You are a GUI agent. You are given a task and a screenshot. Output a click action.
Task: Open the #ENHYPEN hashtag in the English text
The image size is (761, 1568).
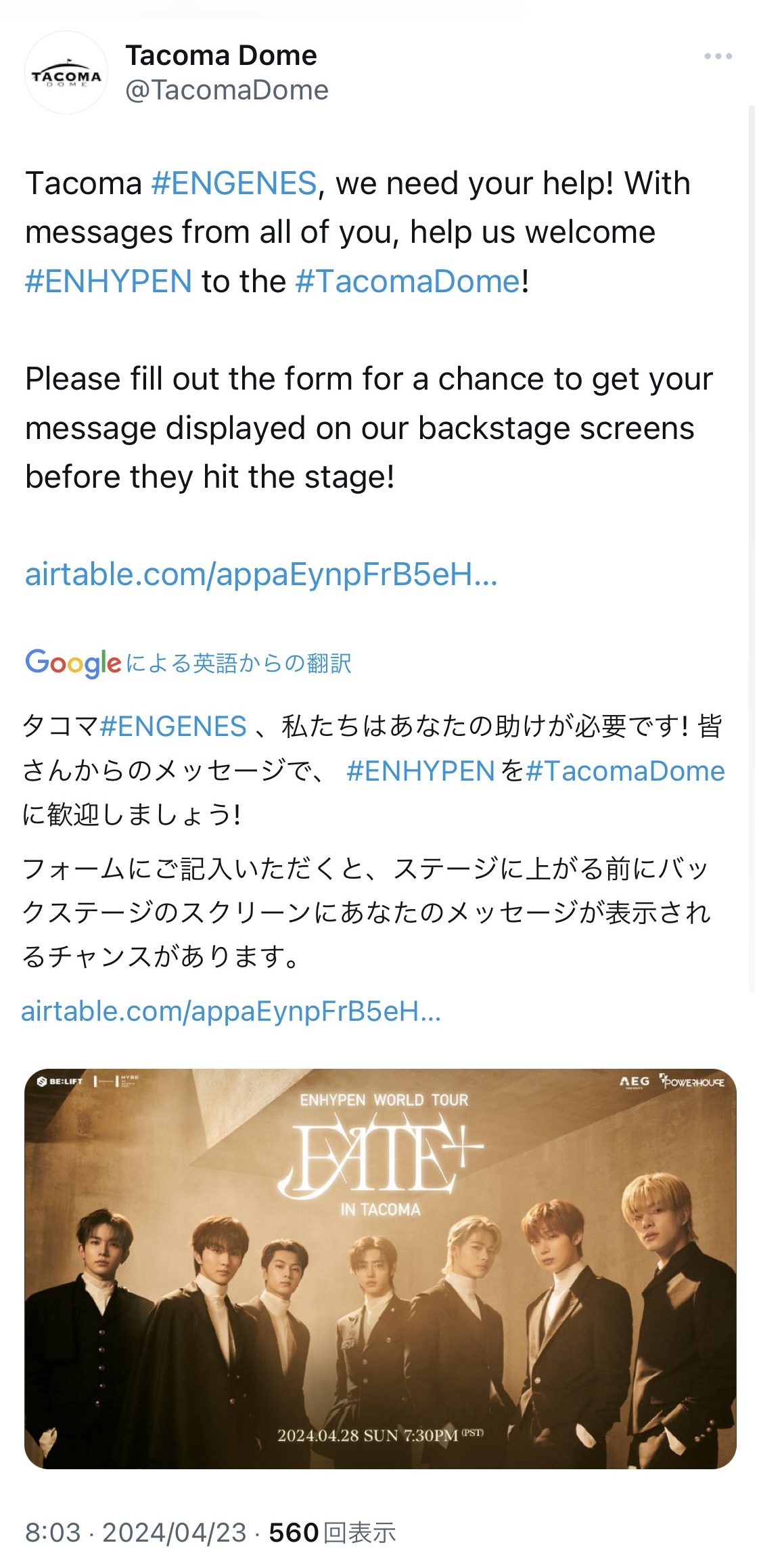point(108,281)
